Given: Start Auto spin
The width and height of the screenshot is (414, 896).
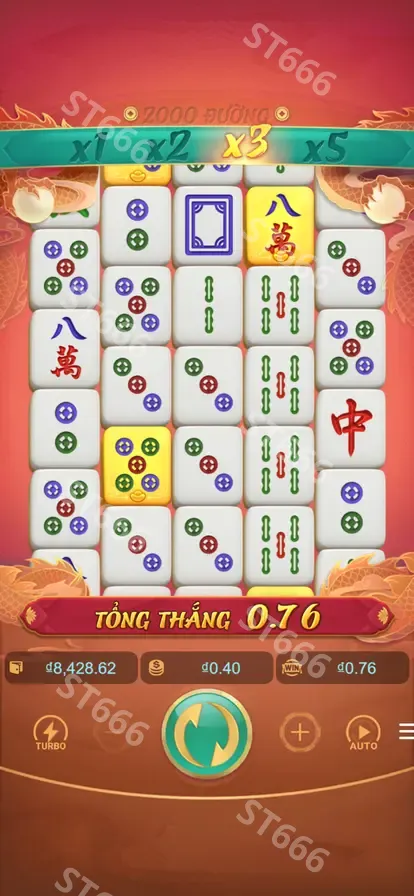Looking at the screenshot, I should click(363, 733).
